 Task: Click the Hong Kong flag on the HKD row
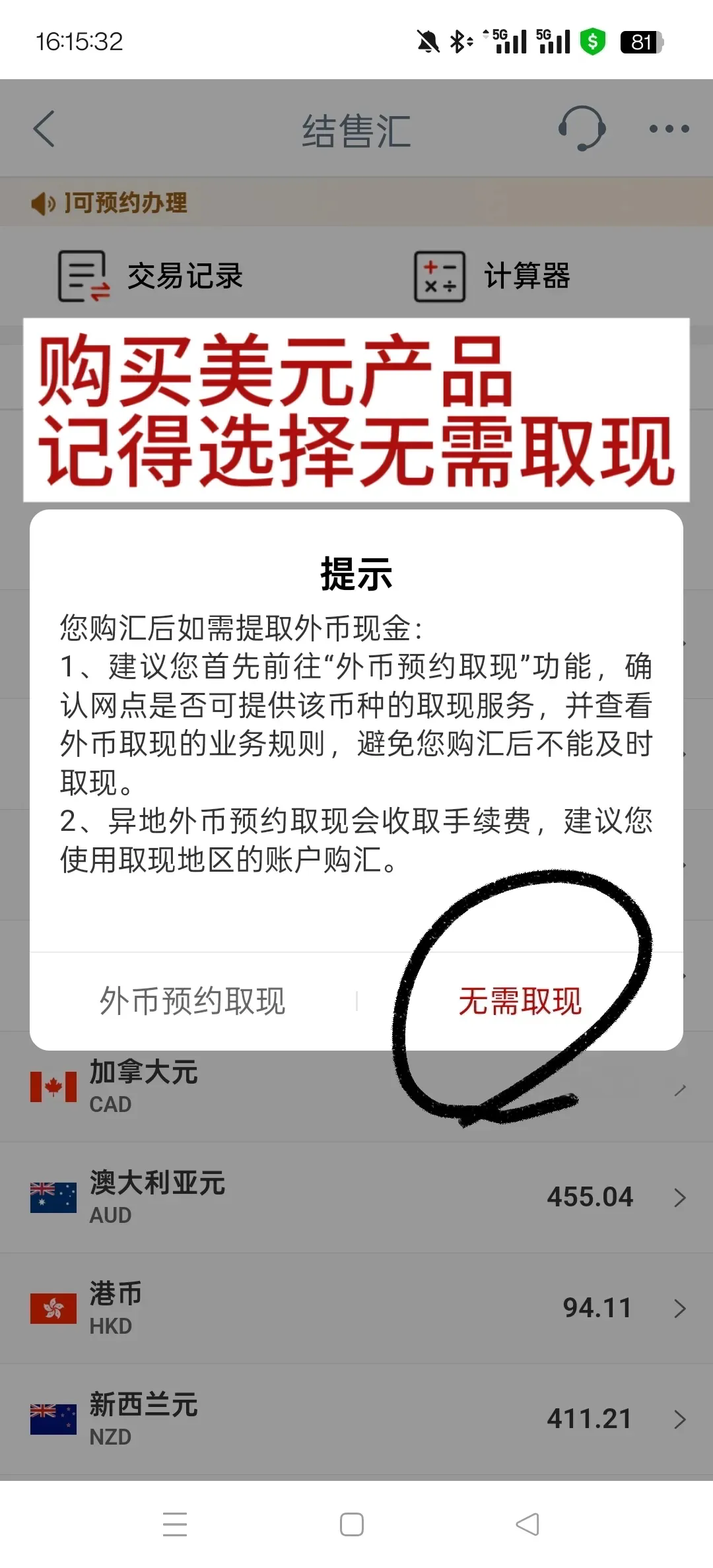point(53,1307)
